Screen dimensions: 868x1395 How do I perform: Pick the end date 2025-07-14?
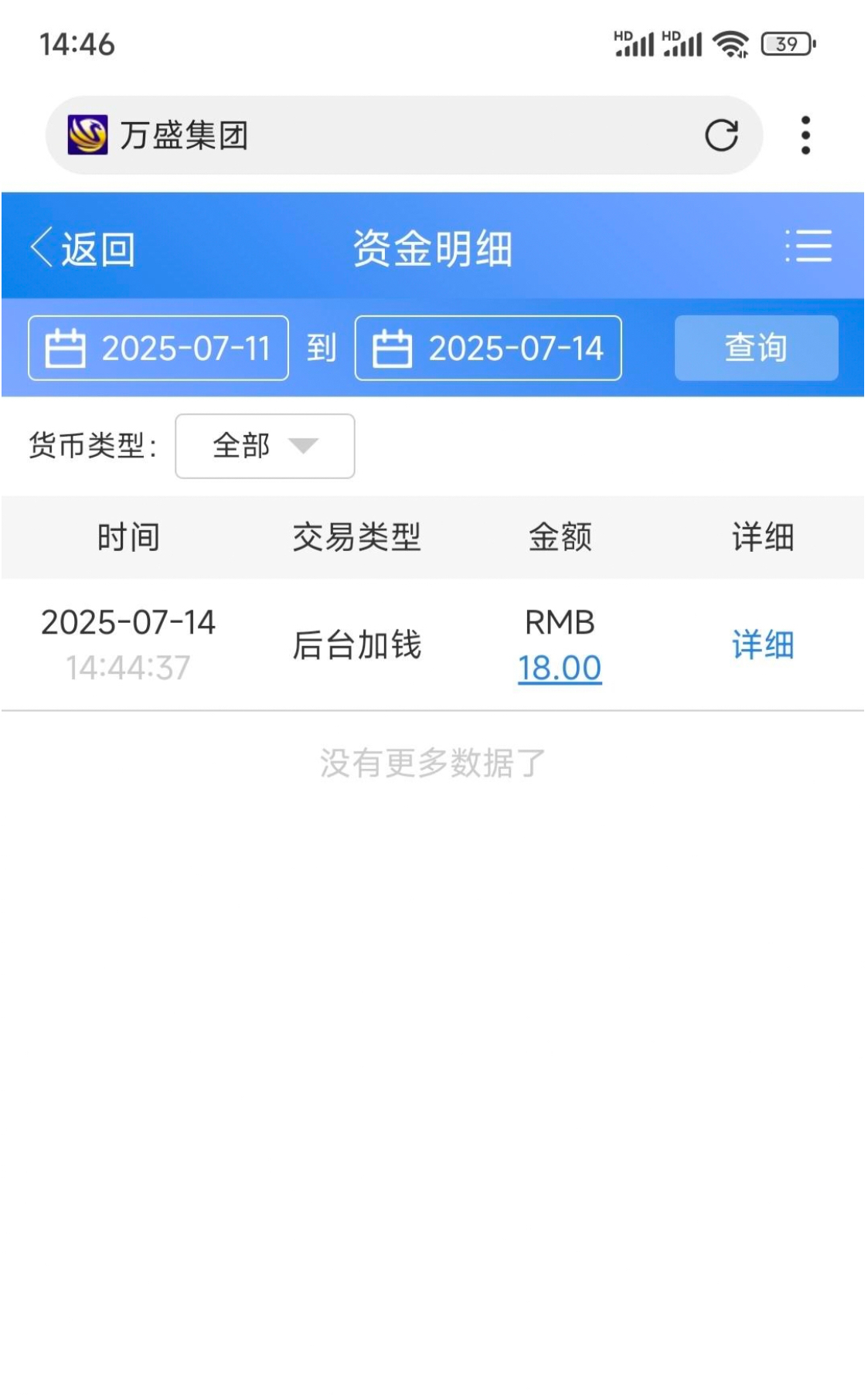point(488,348)
